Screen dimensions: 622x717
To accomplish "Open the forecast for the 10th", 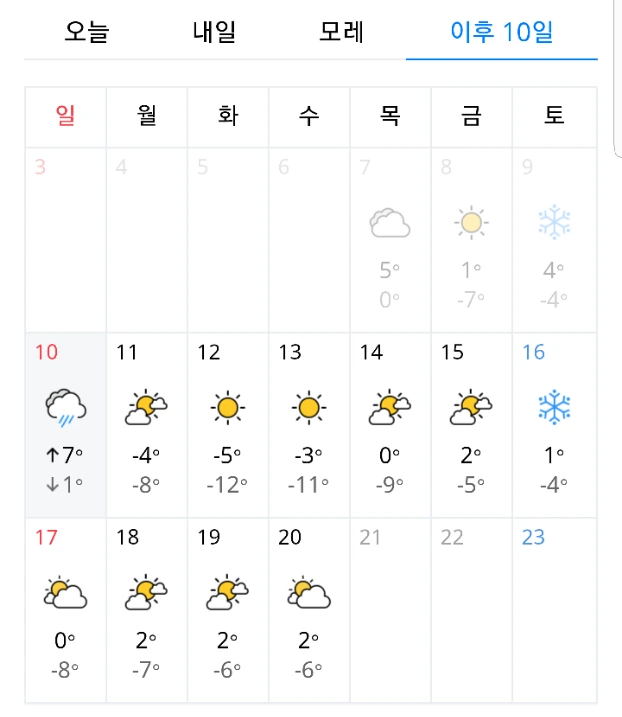I will (x=66, y=425).
